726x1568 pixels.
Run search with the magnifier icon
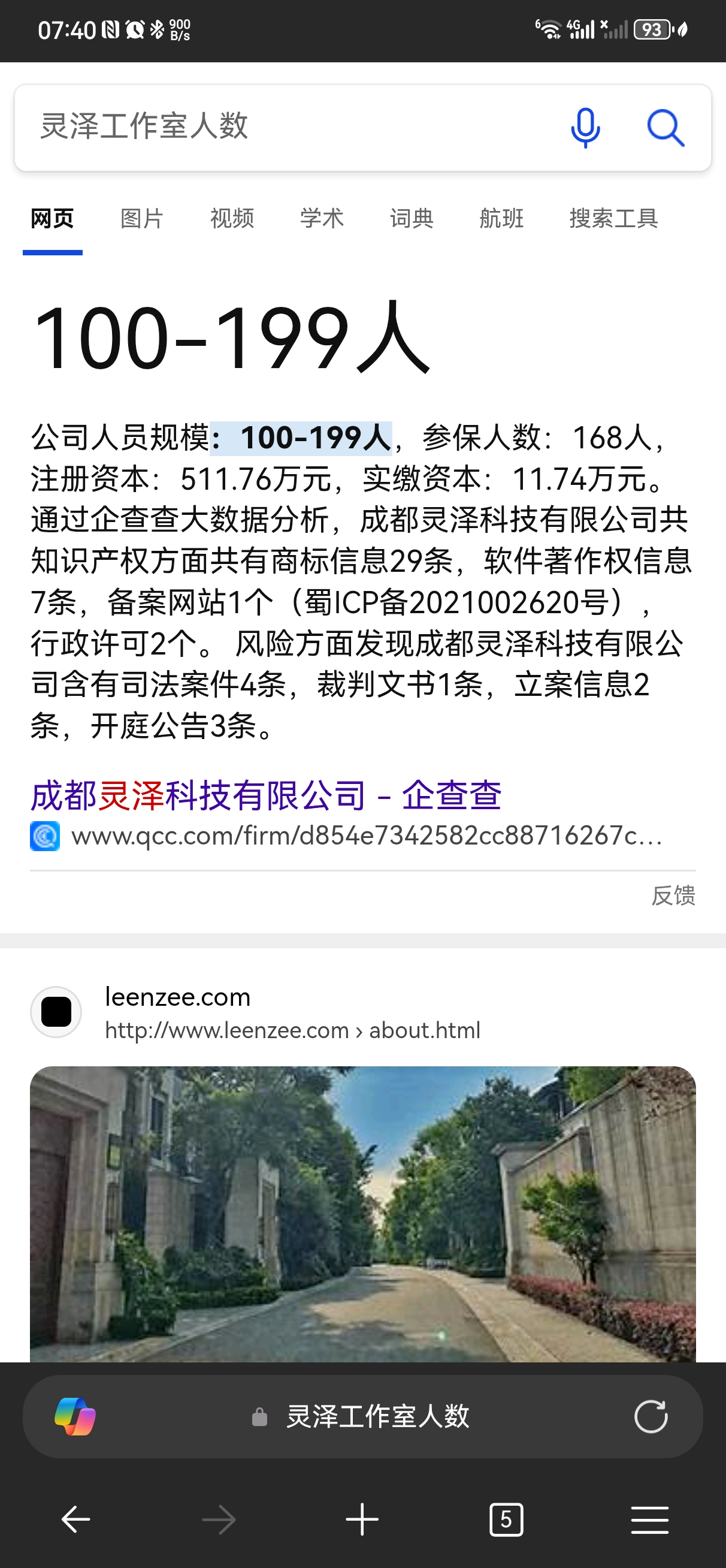(x=665, y=128)
